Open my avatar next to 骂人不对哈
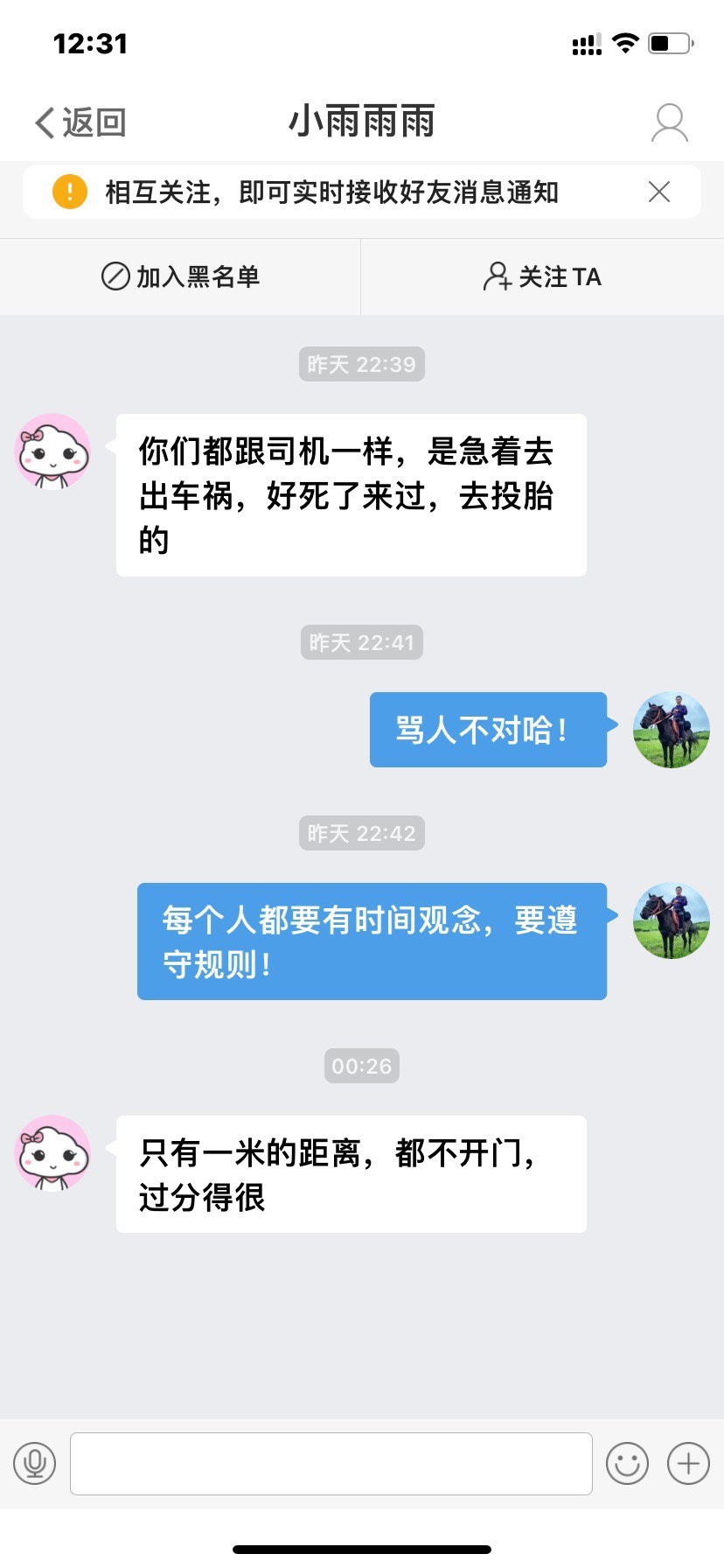The width and height of the screenshot is (724, 1568). (x=671, y=730)
